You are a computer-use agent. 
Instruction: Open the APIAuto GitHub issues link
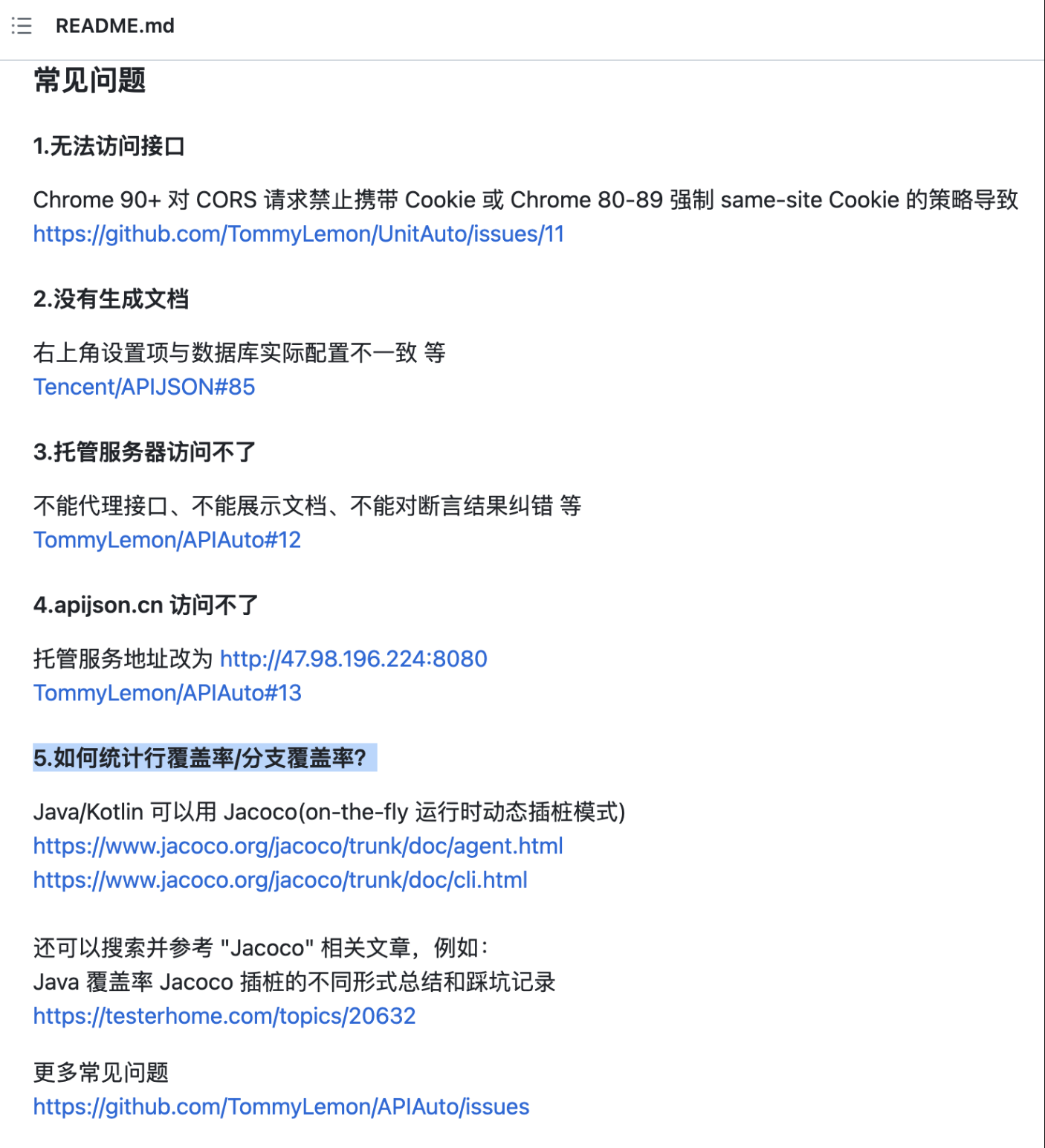click(x=281, y=1107)
